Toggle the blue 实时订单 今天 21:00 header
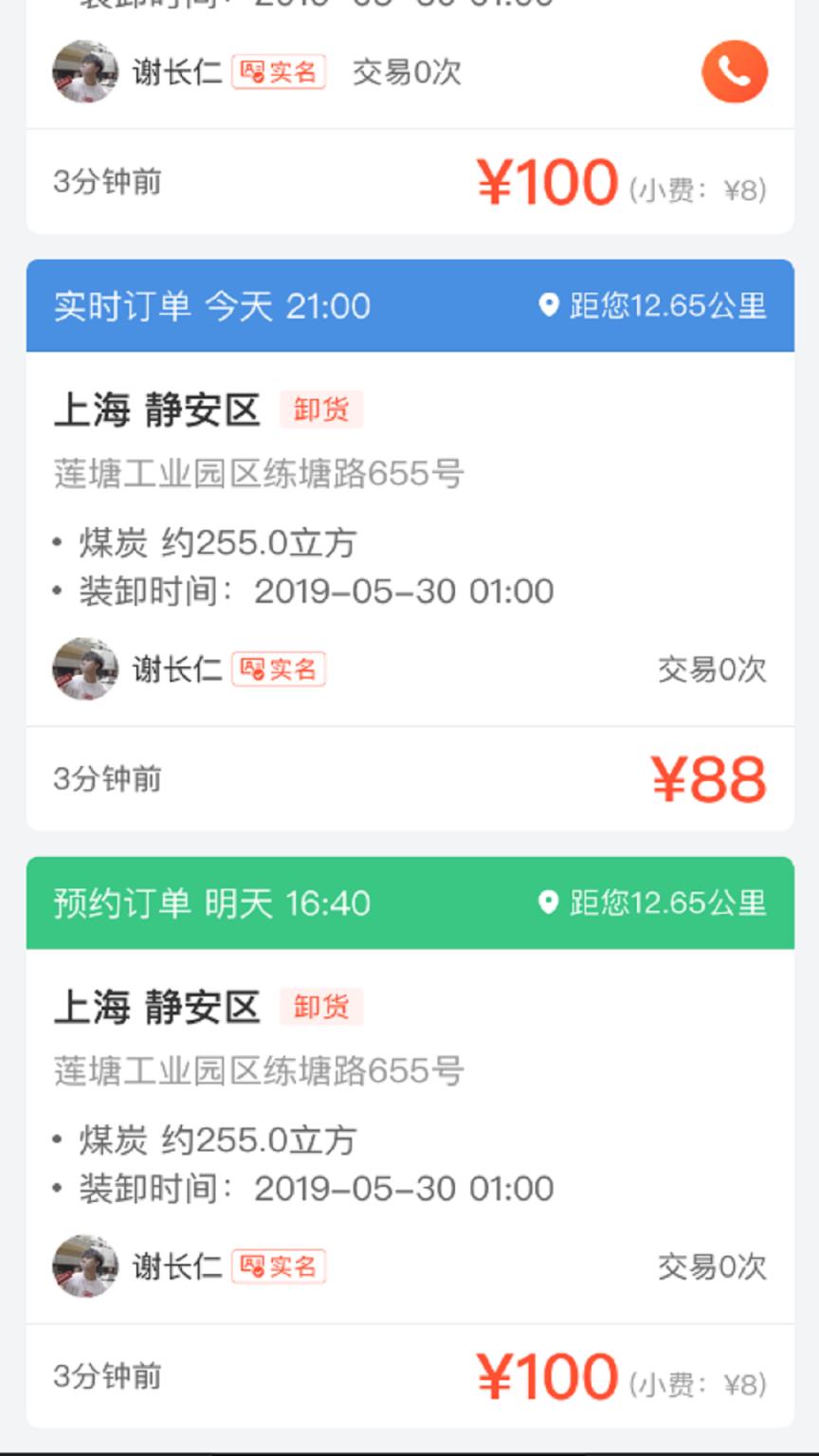Viewport: 819px width, 1456px height. tap(409, 306)
